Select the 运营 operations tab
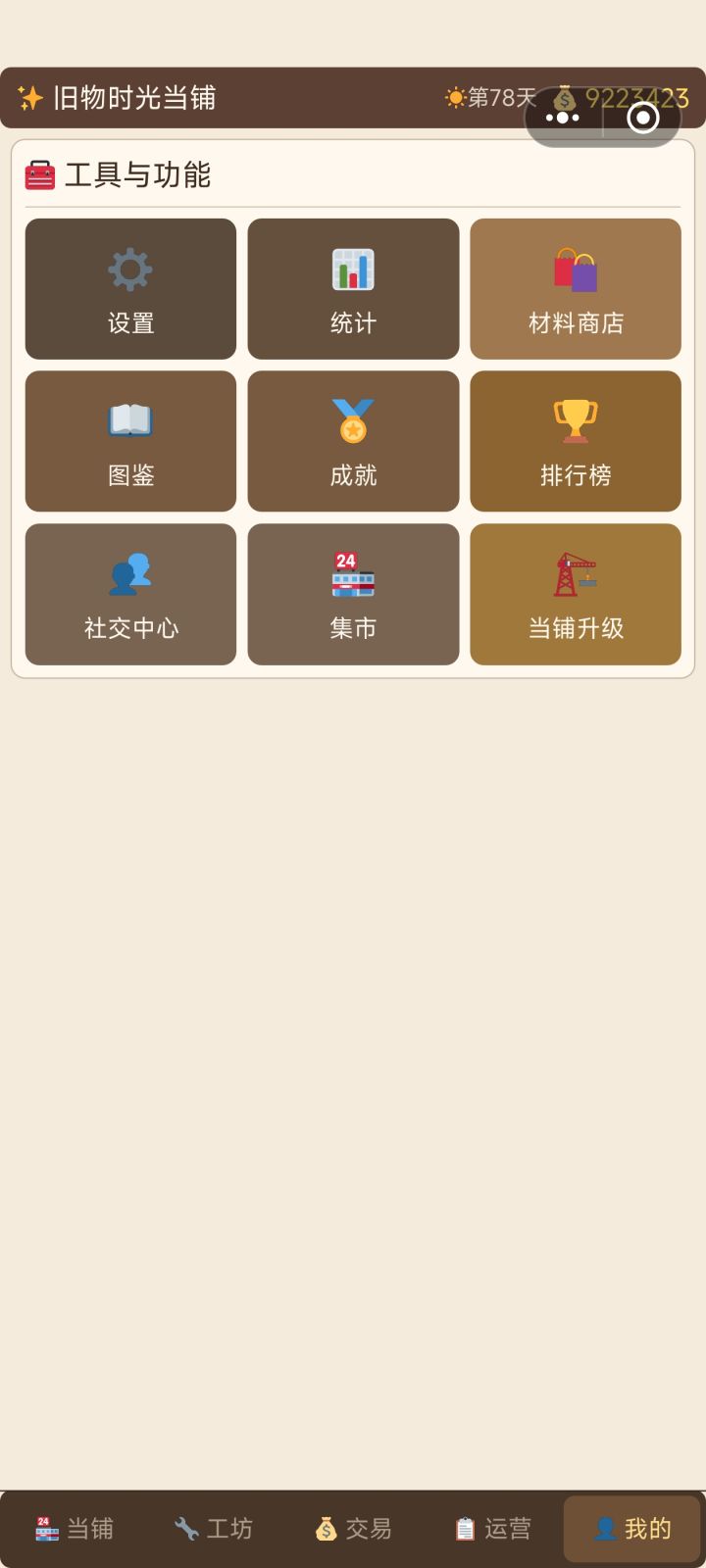Viewport: 706px width, 1568px height. point(492,1529)
